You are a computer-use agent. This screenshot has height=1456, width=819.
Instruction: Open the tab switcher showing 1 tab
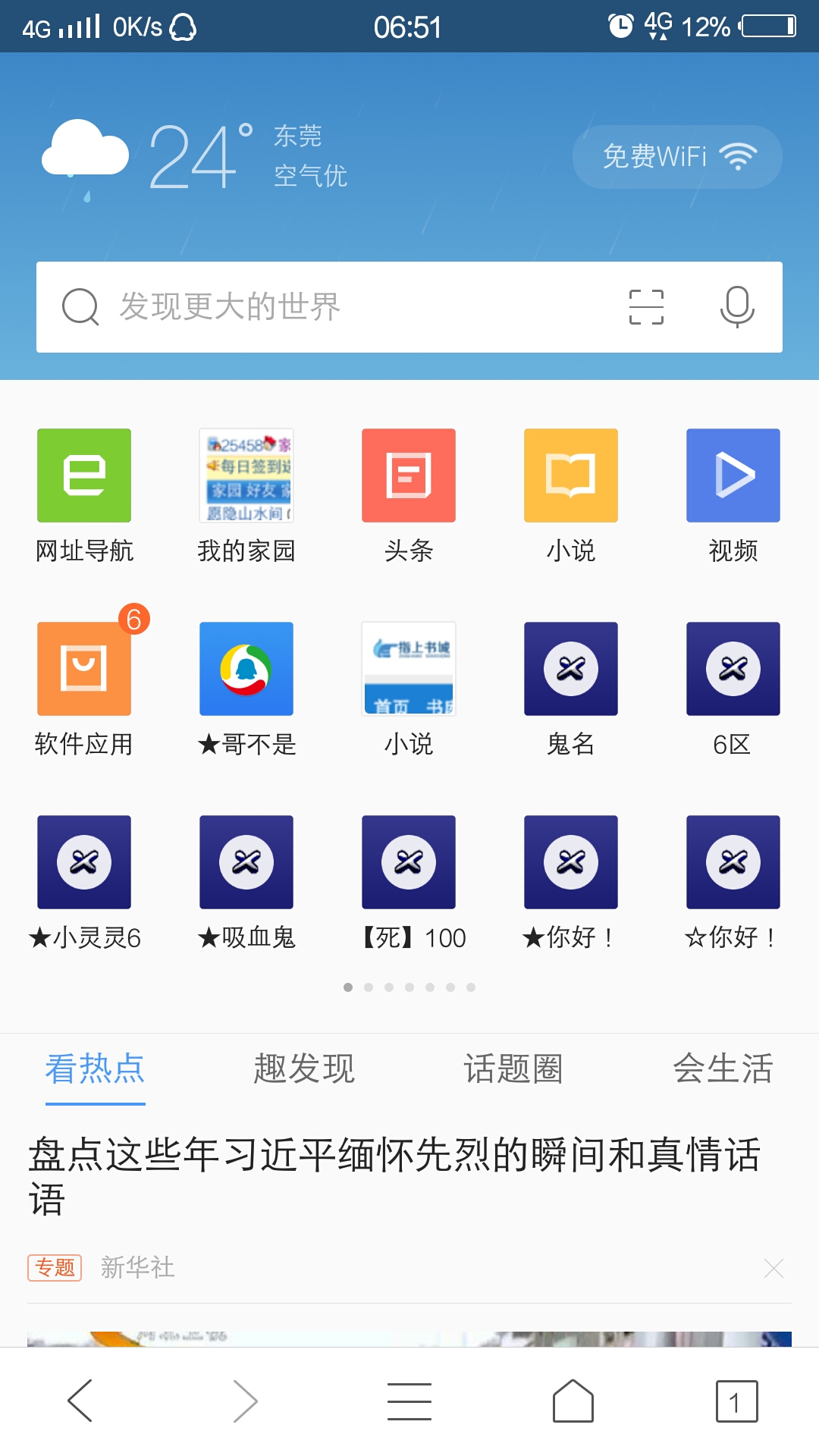click(x=736, y=1401)
